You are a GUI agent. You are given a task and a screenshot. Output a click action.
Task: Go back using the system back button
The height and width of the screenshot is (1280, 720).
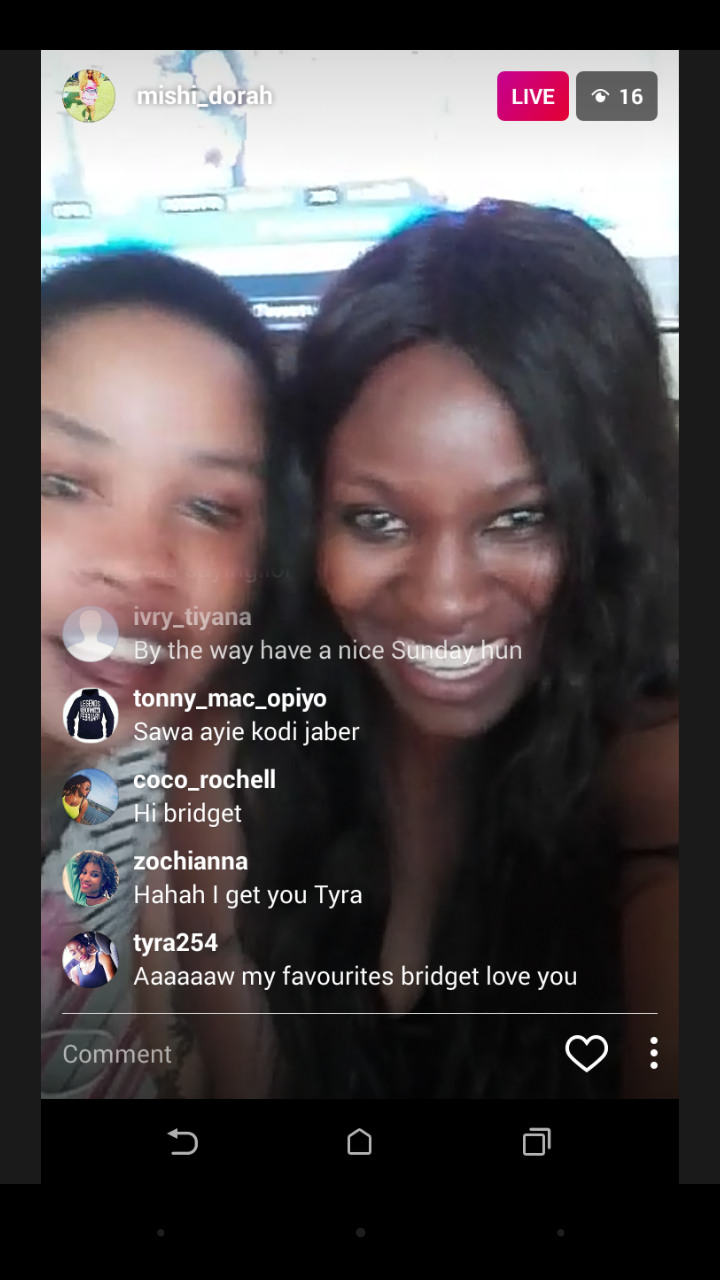(182, 1141)
